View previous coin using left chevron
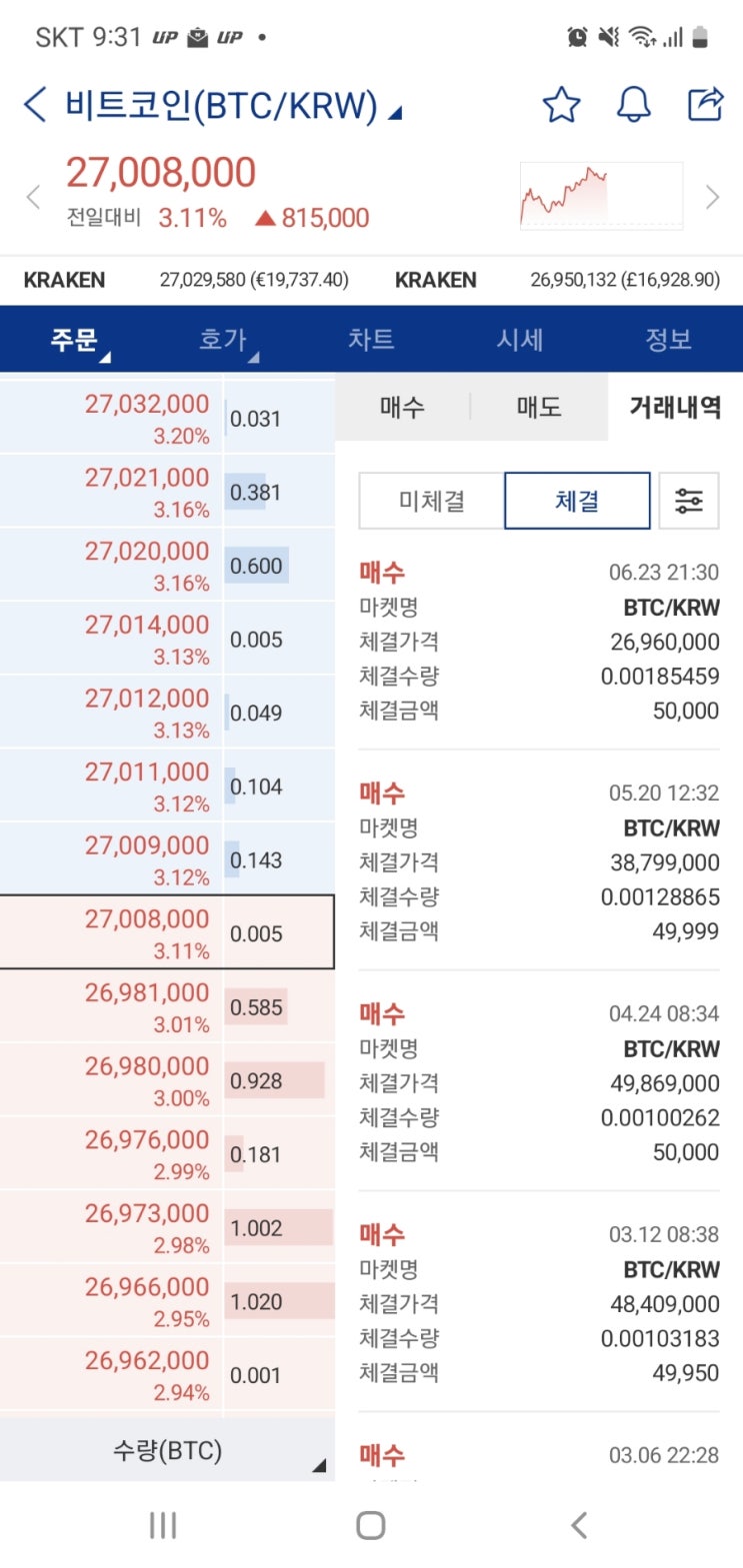The image size is (743, 1568). pyautogui.click(x=33, y=196)
